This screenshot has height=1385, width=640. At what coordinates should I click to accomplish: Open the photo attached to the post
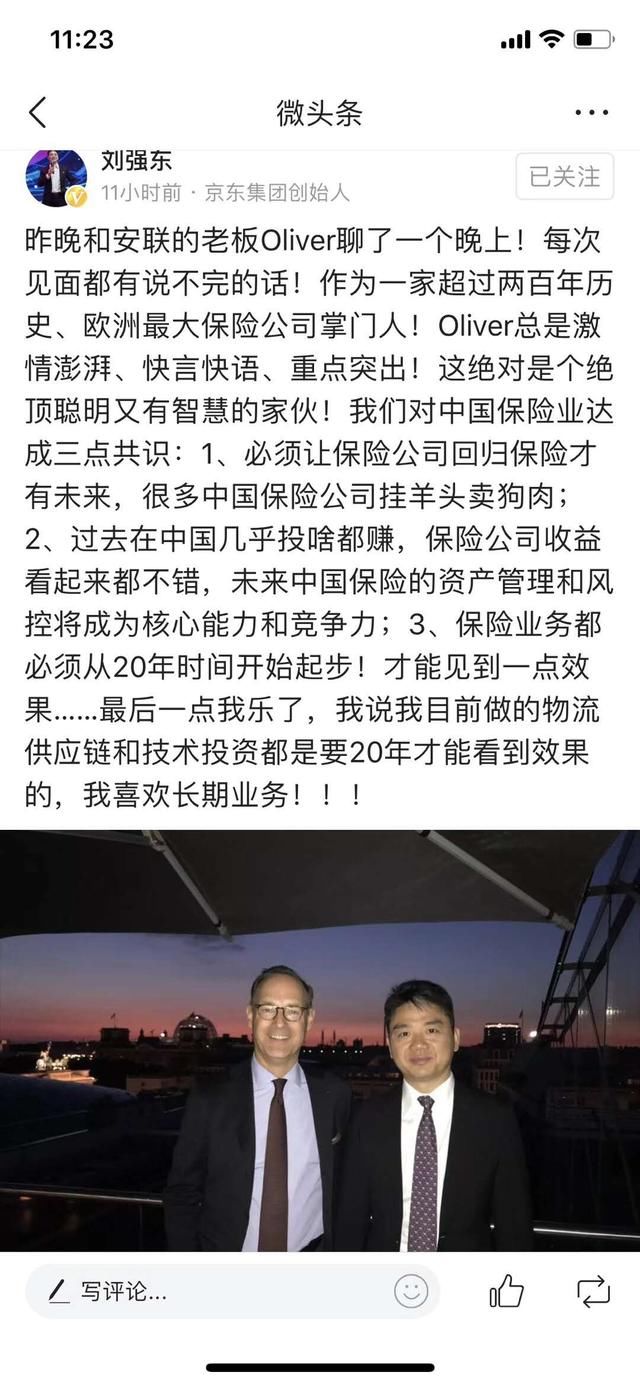pos(320,1040)
